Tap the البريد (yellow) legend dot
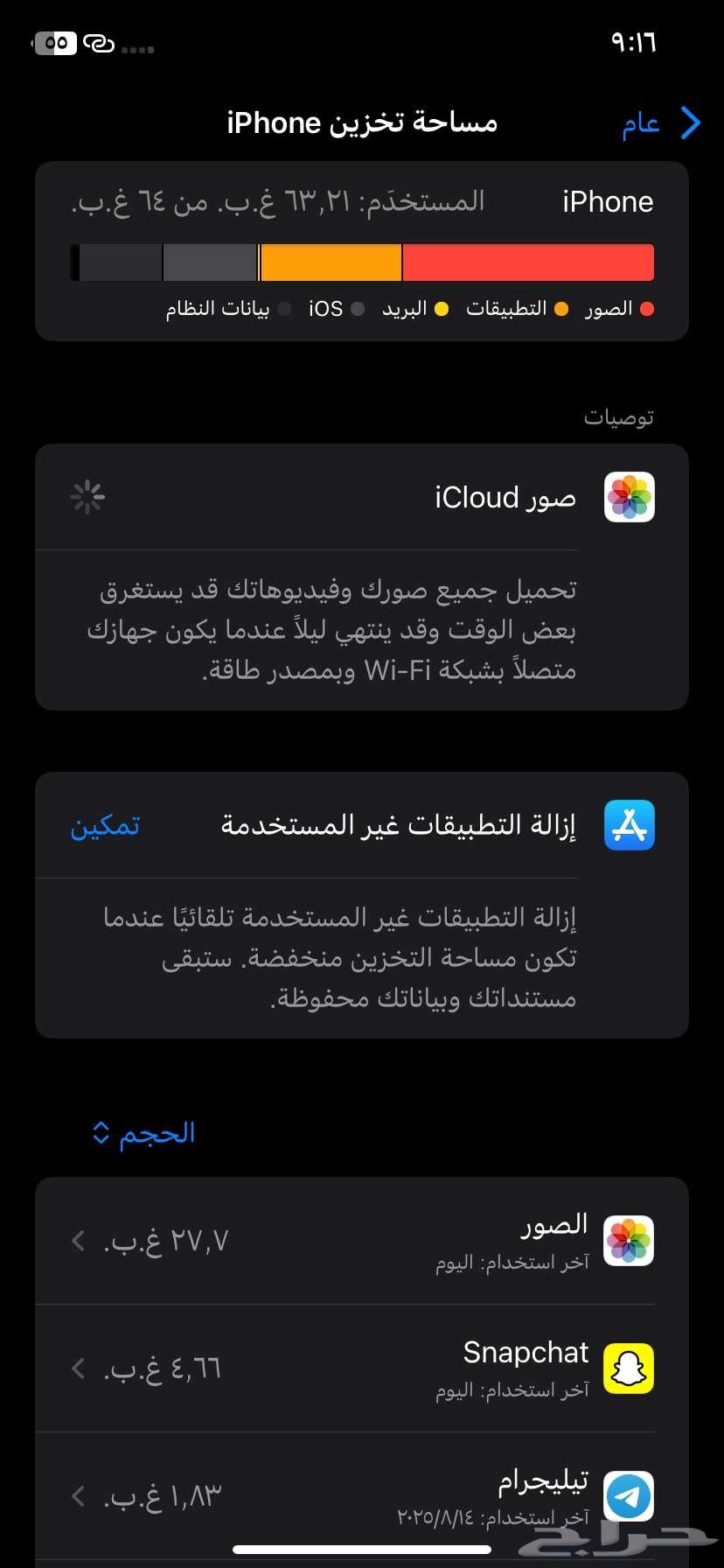724x1568 pixels. tap(442, 308)
